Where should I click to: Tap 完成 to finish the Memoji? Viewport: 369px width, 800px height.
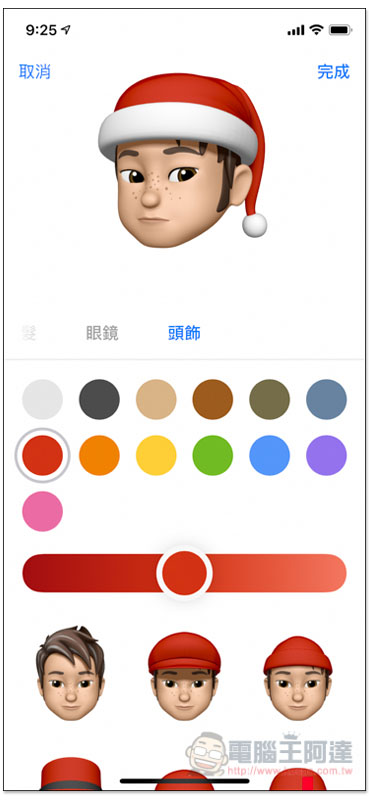click(x=333, y=71)
